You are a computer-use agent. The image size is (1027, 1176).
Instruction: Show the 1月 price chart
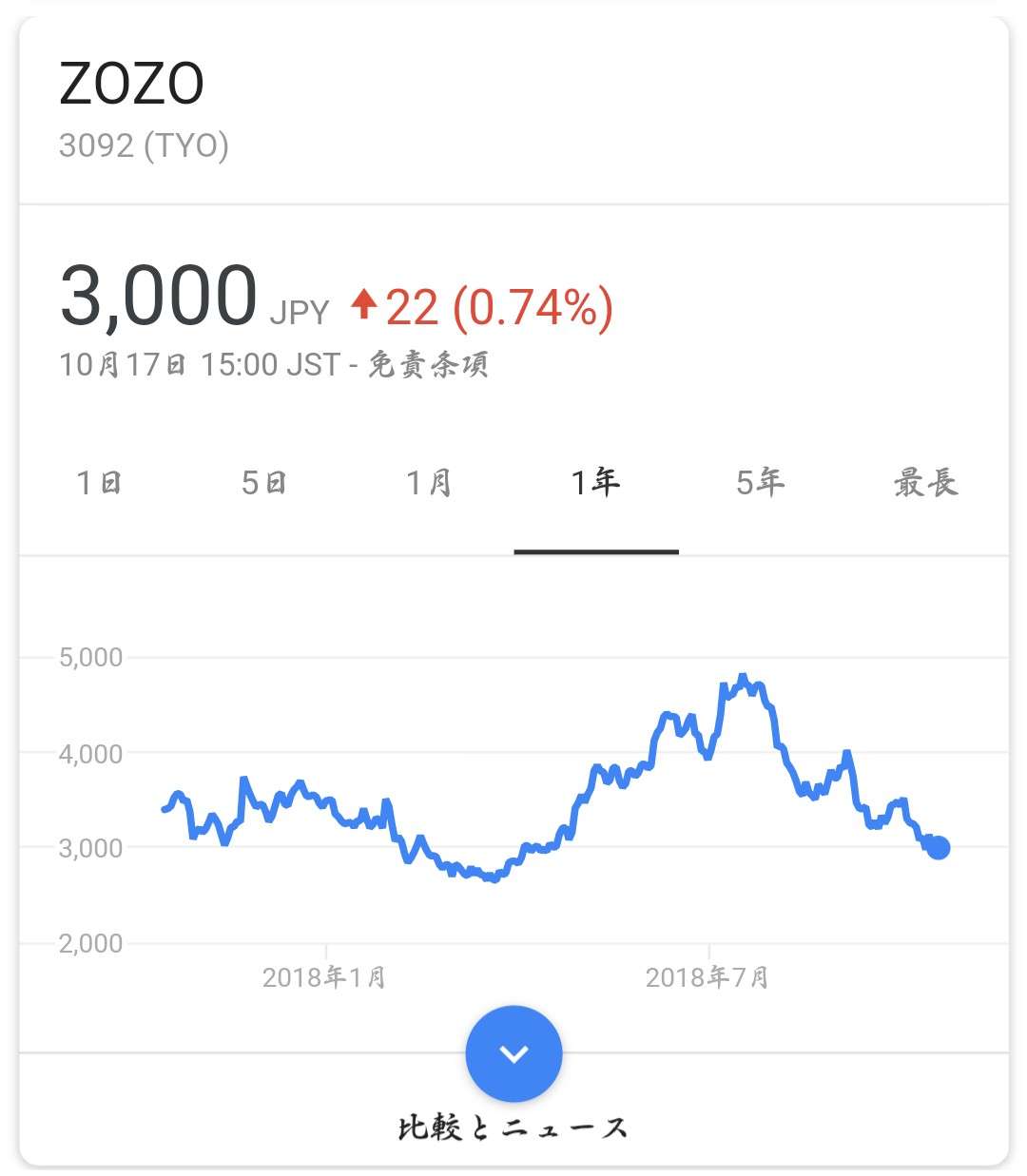click(x=430, y=483)
